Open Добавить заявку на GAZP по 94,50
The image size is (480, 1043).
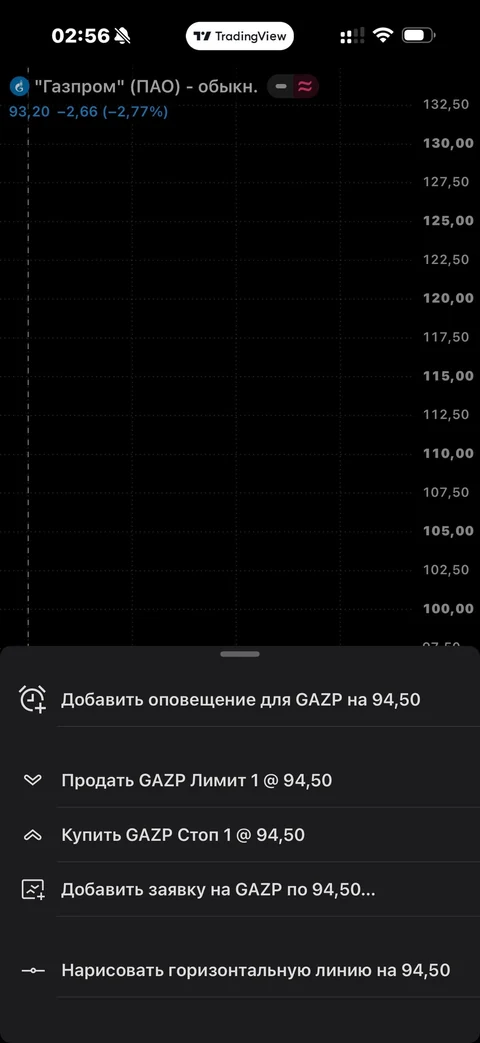tap(240, 889)
